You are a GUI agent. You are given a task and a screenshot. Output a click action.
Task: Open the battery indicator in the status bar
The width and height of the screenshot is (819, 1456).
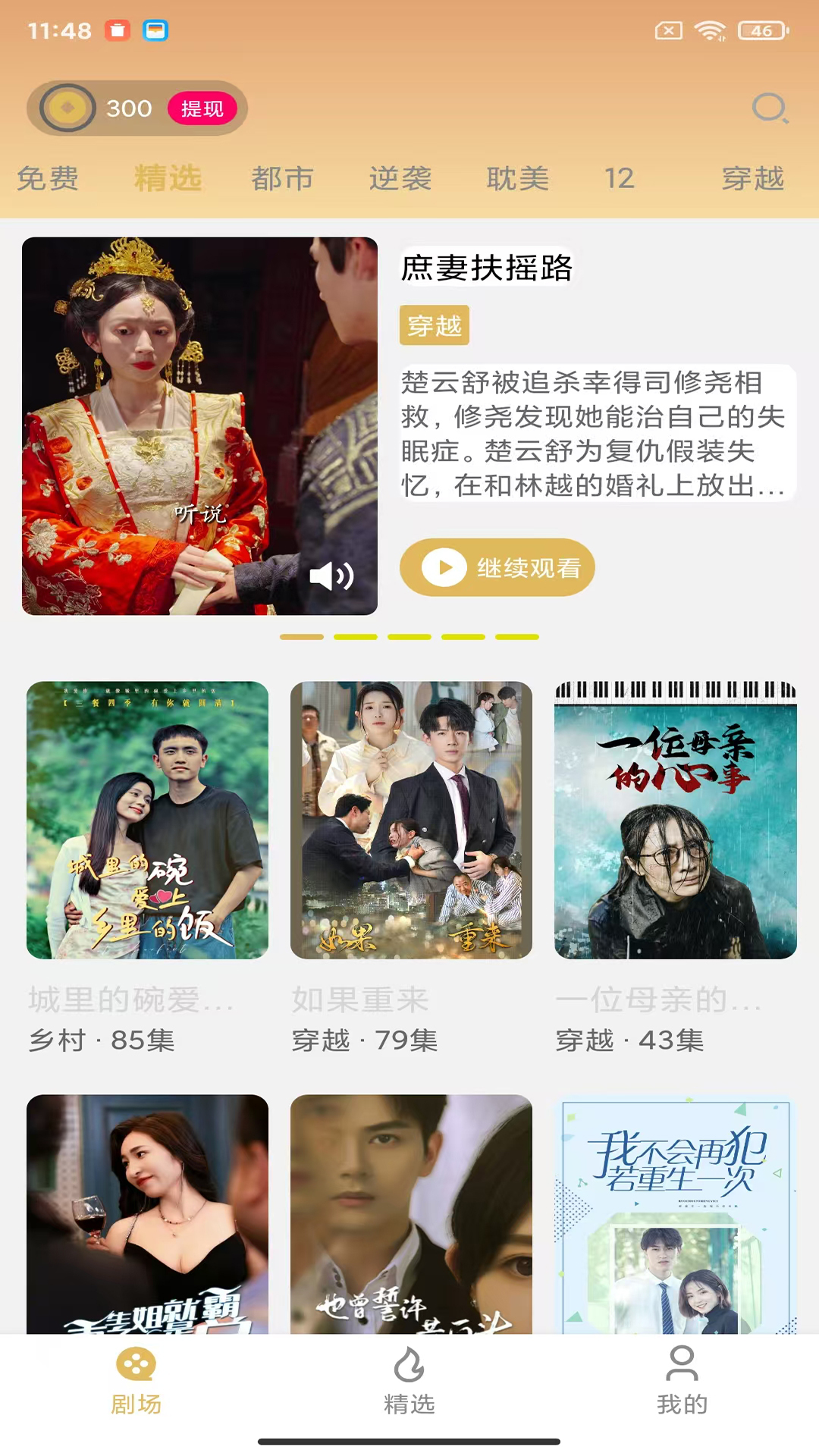pos(761,32)
